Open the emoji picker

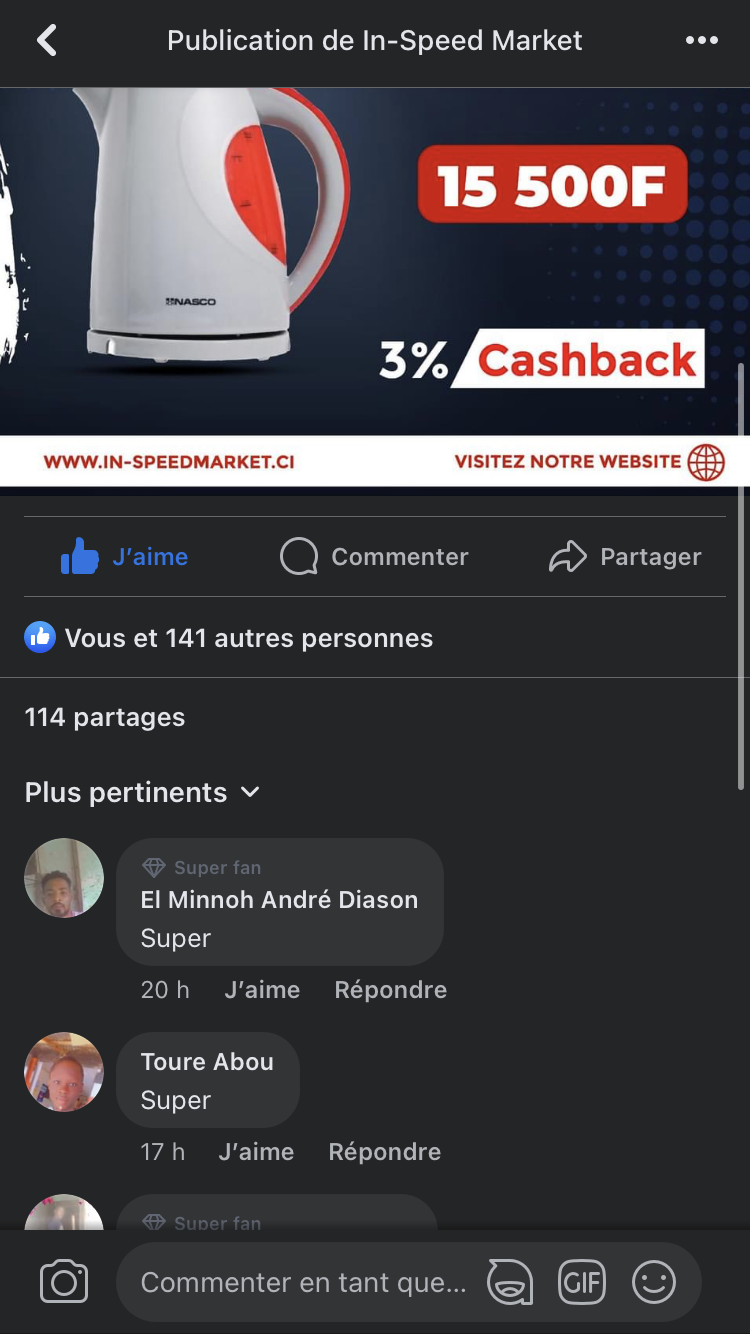(654, 1282)
